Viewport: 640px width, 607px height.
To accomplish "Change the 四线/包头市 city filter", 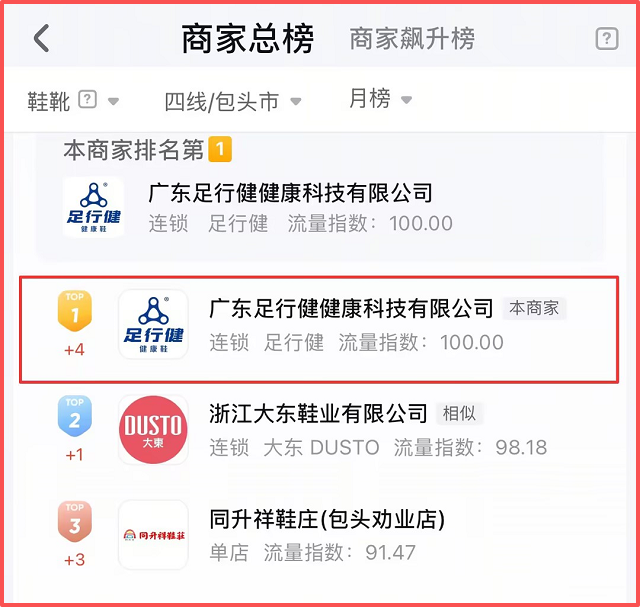I will click(233, 100).
